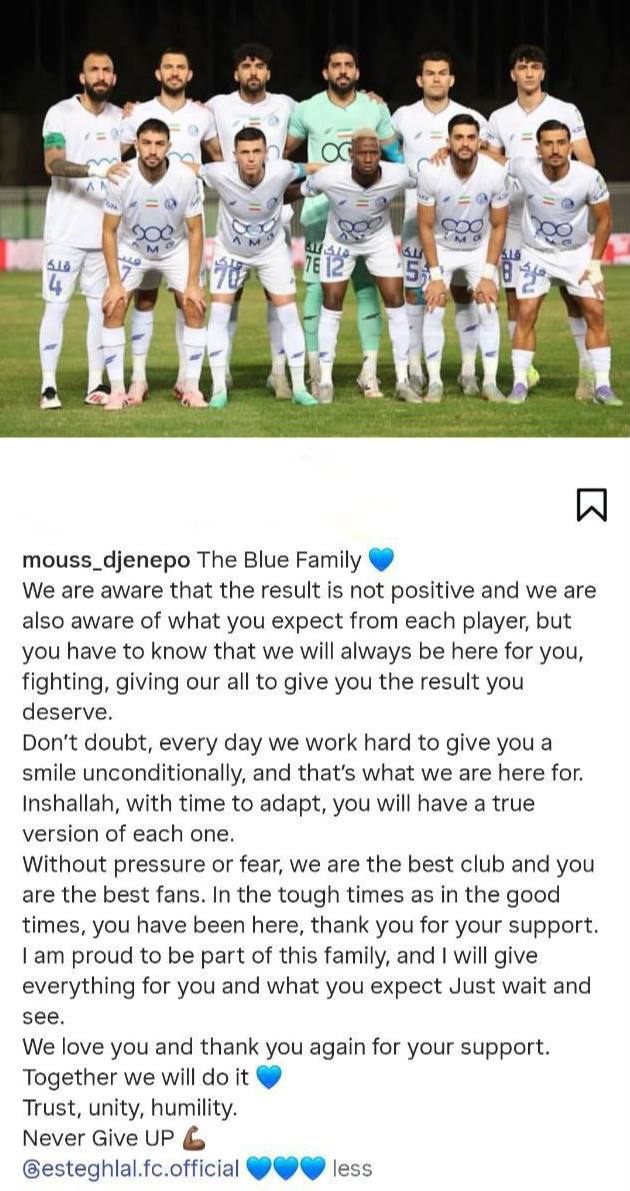Collapse the caption with 'less'

pos(351,1168)
